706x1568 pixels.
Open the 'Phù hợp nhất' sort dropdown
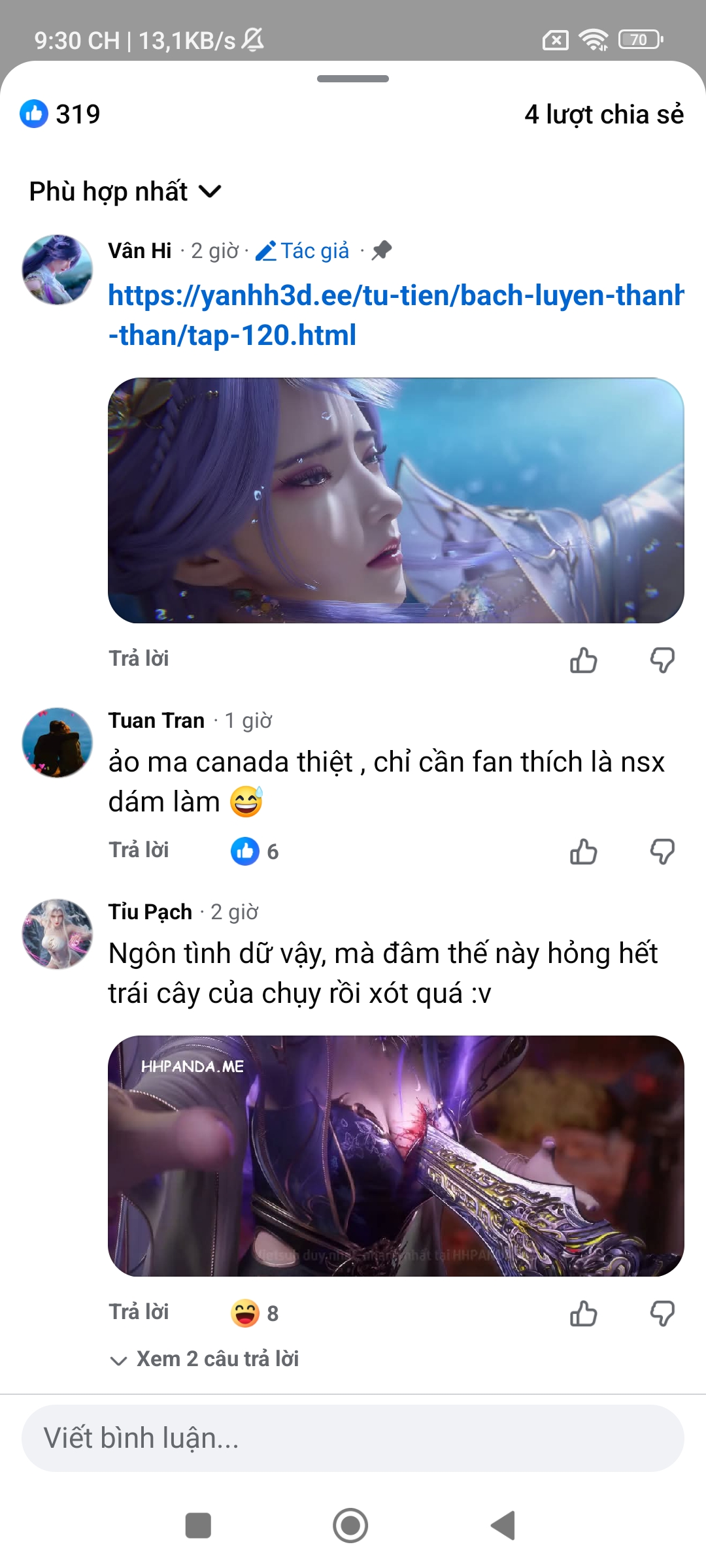point(126,191)
